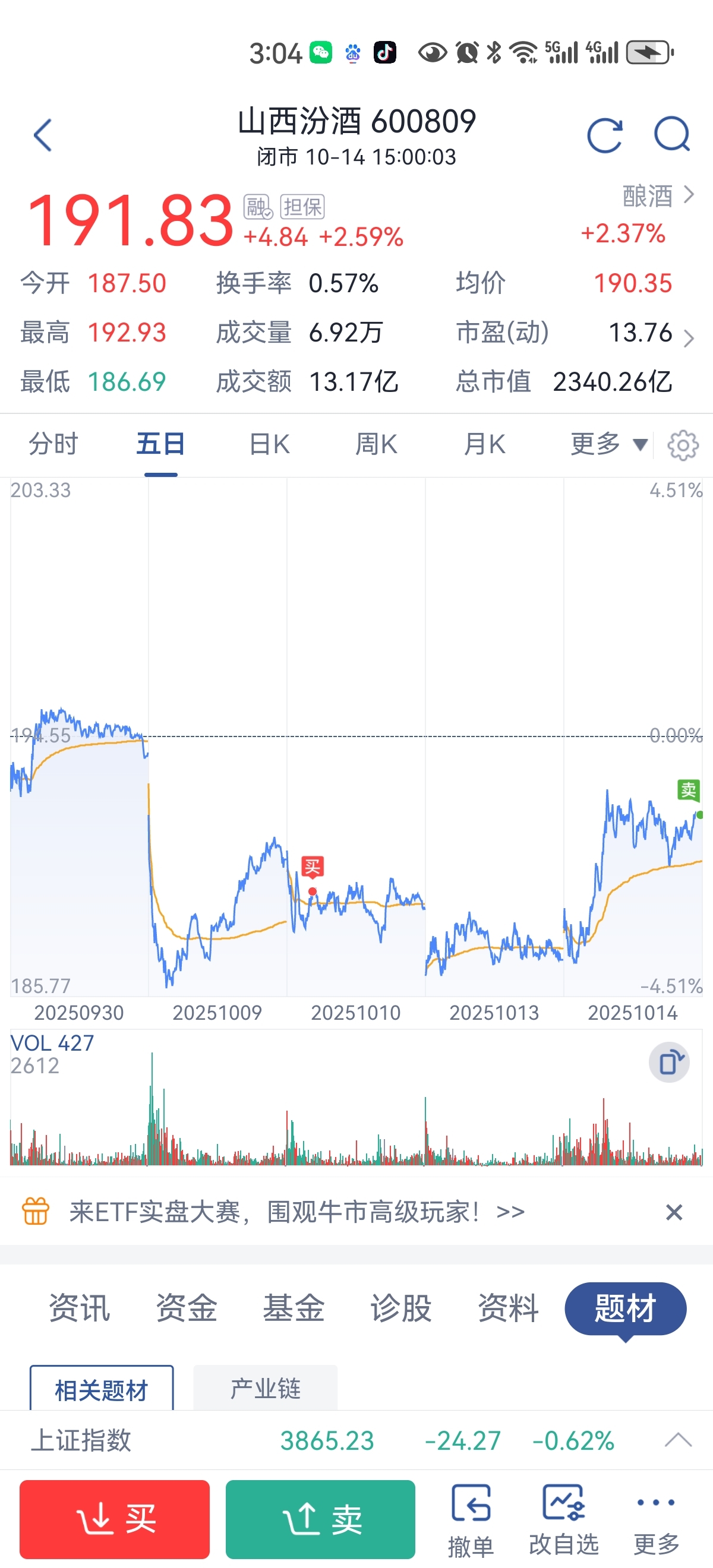Rotate chart to landscape view
713x1568 pixels.
coord(669,1062)
